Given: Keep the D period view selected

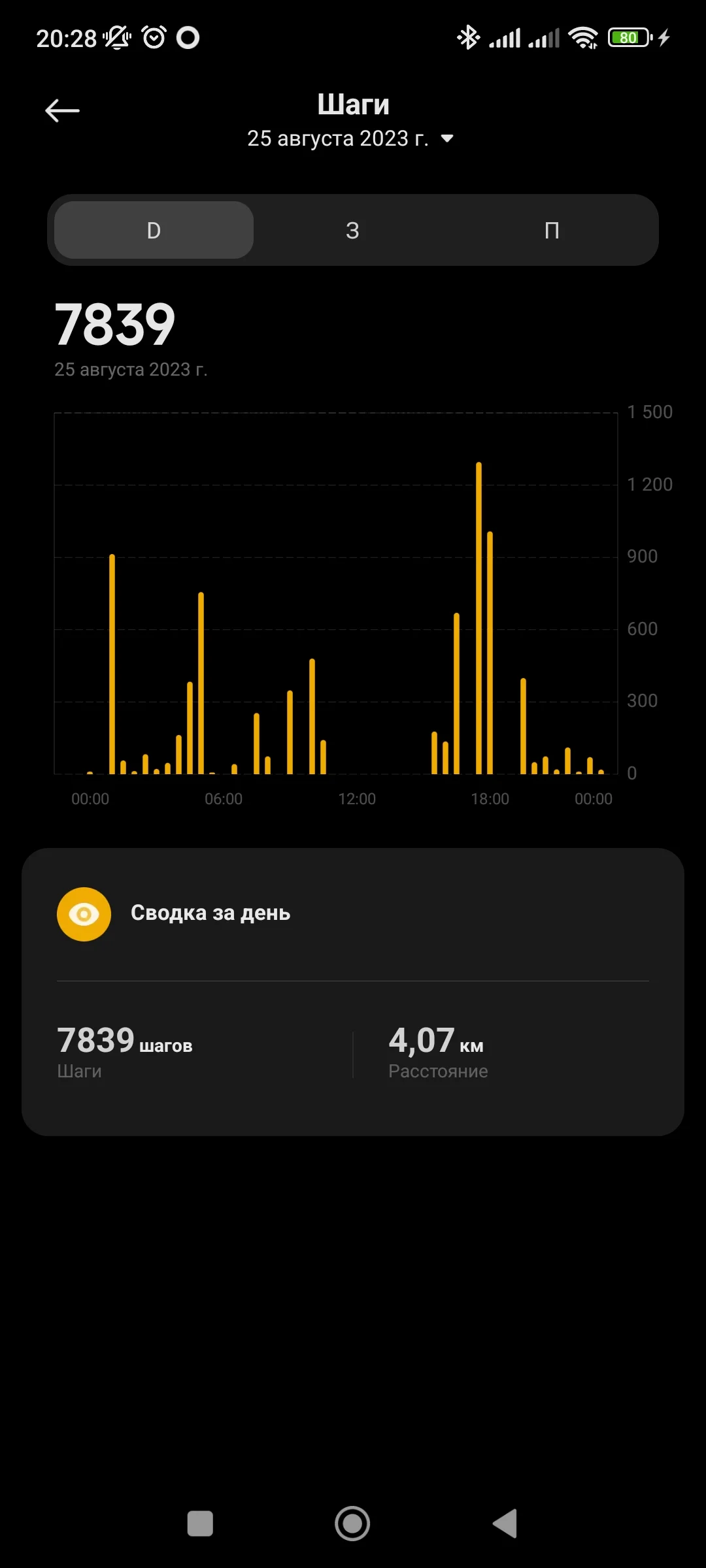Looking at the screenshot, I should (152, 230).
